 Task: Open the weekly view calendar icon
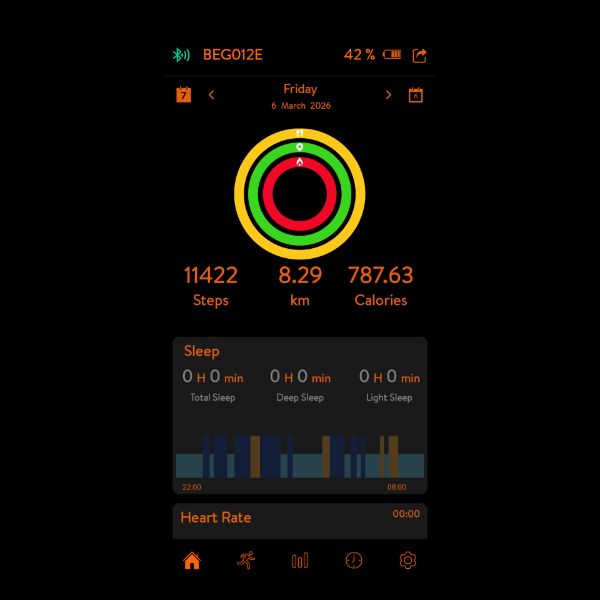(x=184, y=95)
